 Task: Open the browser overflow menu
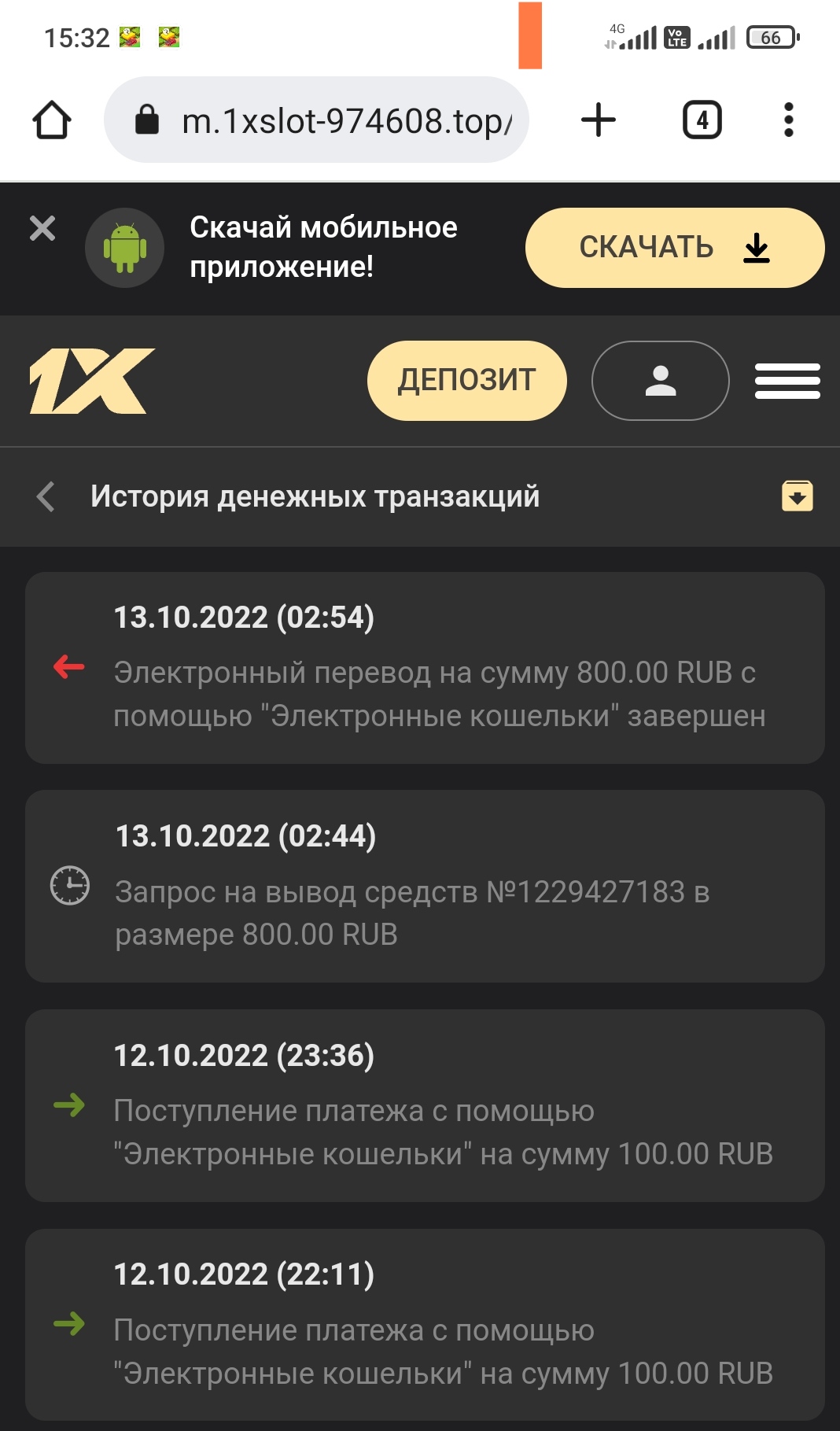click(788, 120)
